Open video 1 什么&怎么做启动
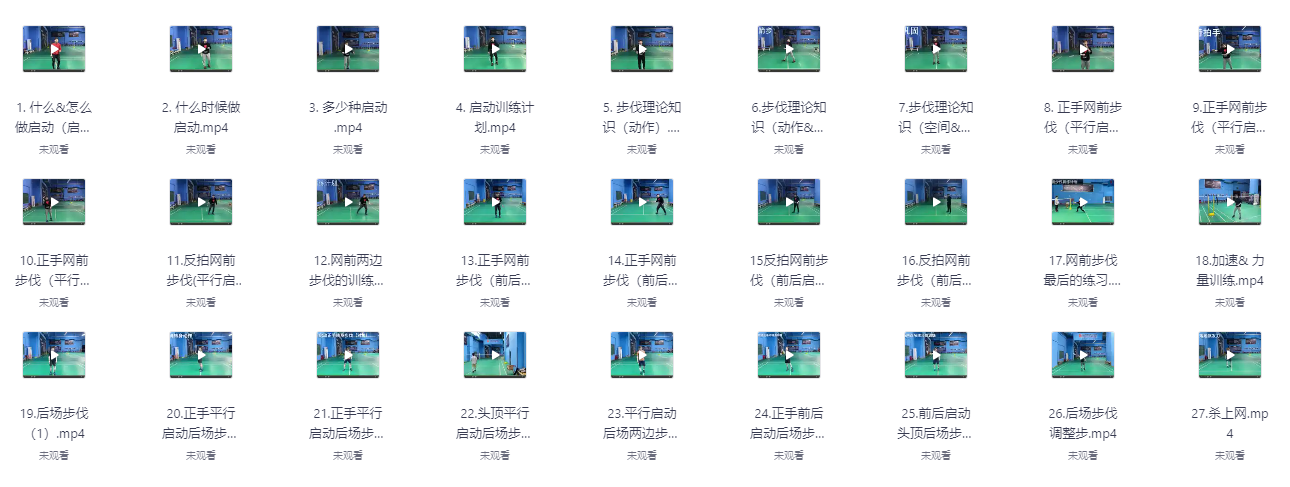Image resolution: width=1290 pixels, height=487 pixels. click(x=54, y=49)
